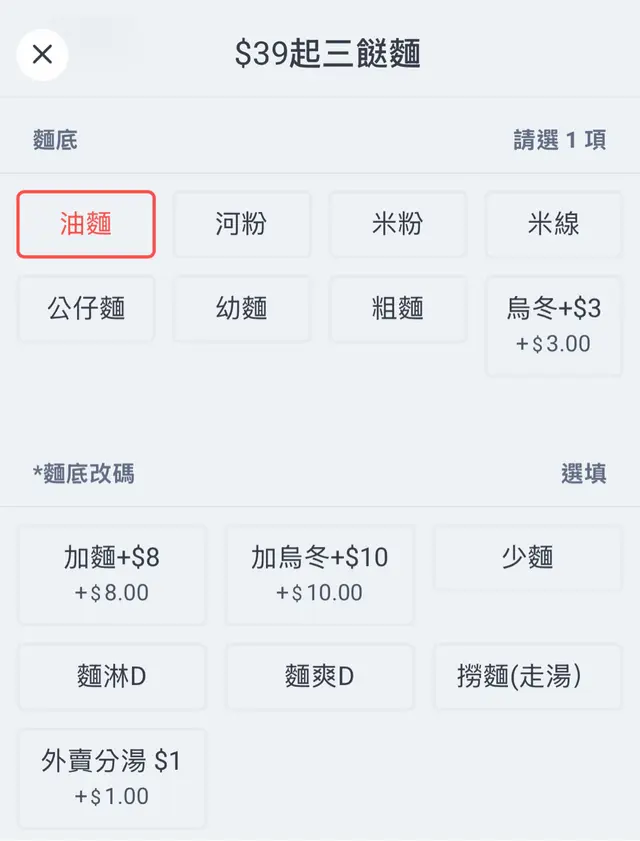Choose 河粉 noodle base
Screen dimensions: 640x841
pyautogui.click(x=241, y=224)
